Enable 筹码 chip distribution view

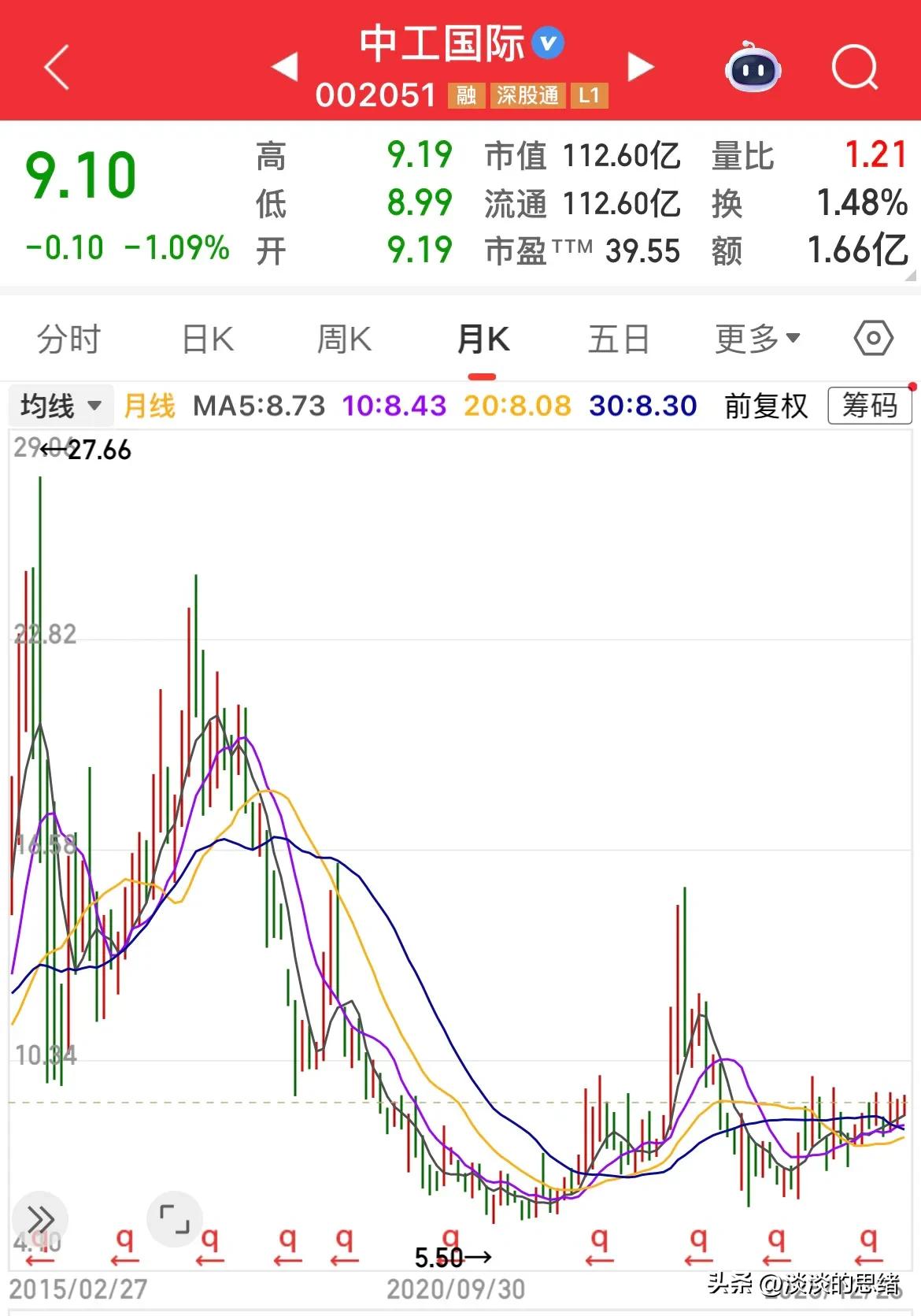pyautogui.click(x=868, y=406)
